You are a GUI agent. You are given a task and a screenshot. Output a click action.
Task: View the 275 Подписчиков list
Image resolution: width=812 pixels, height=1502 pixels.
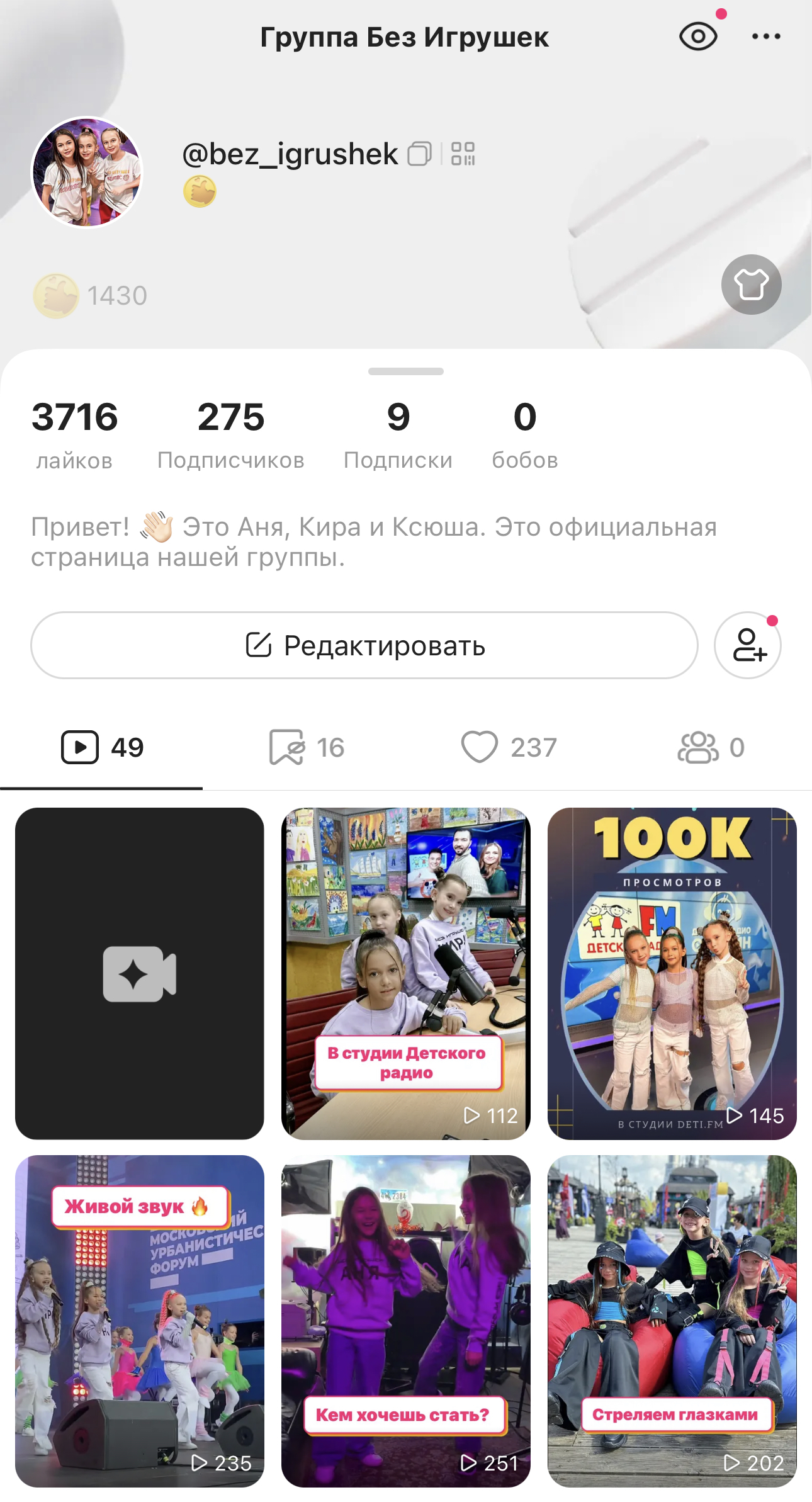coord(231,434)
